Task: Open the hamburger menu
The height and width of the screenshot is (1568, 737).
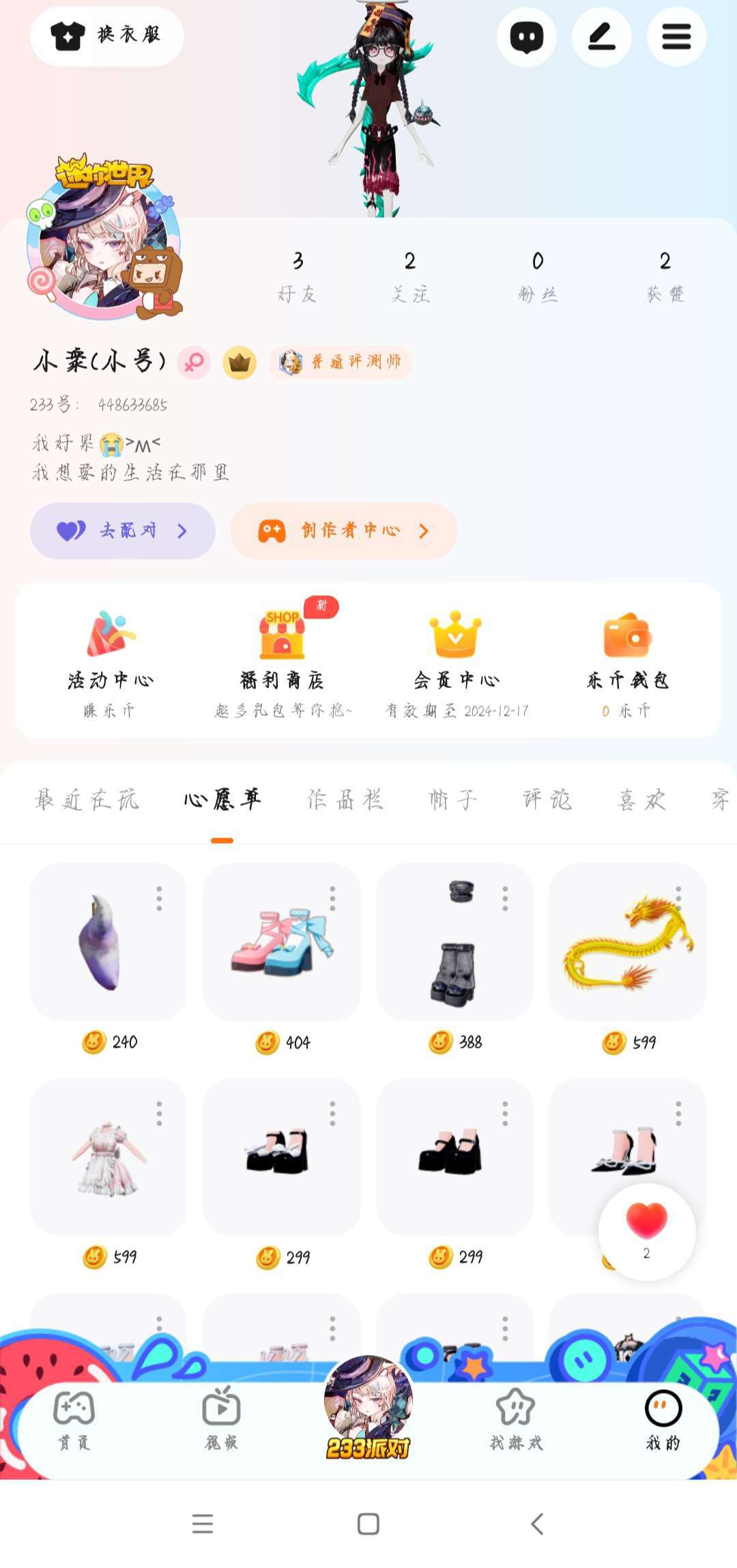Action: [676, 37]
